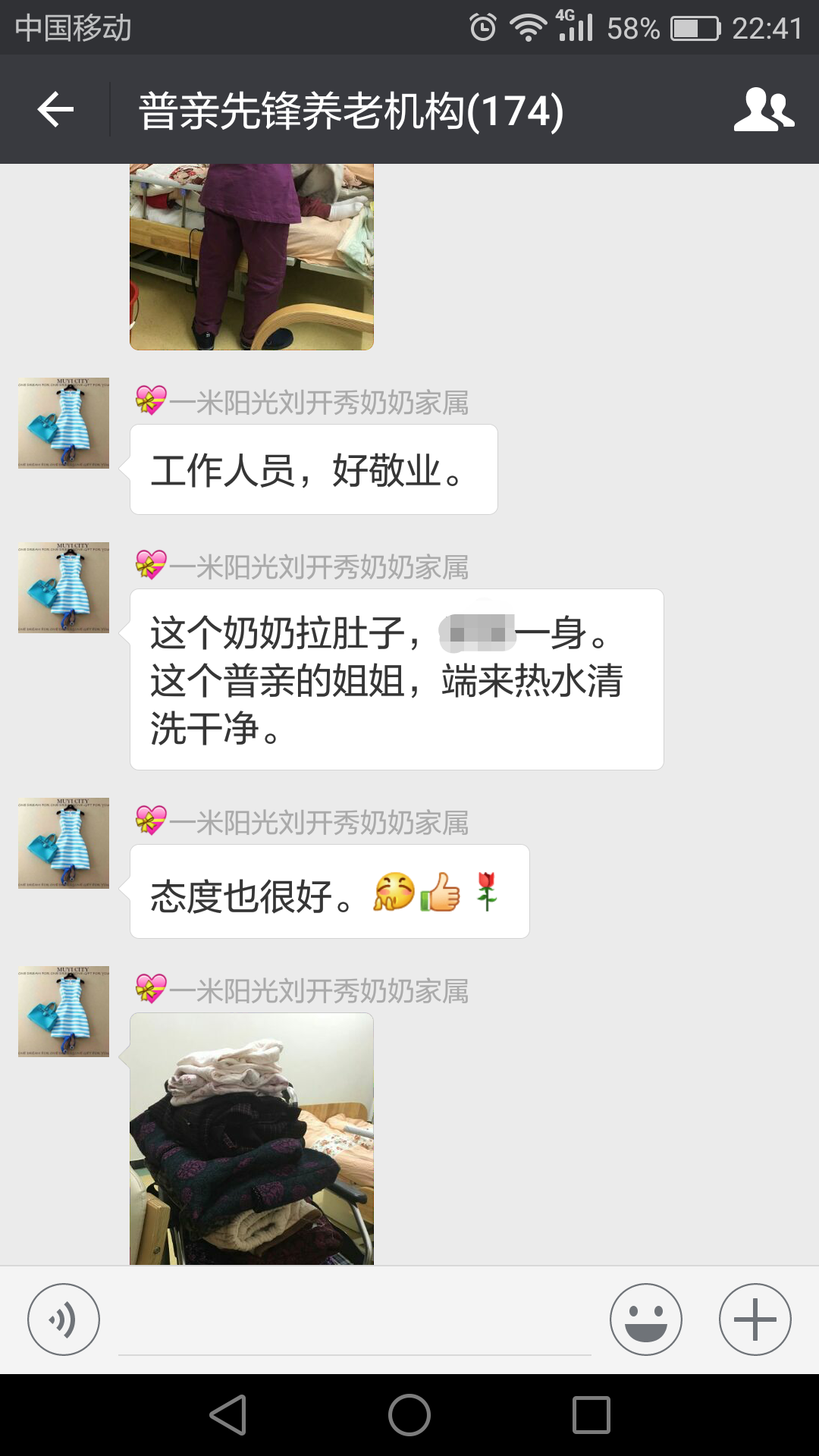
Task: Open the photo of the caregiver in purple
Action: pyautogui.click(x=252, y=256)
